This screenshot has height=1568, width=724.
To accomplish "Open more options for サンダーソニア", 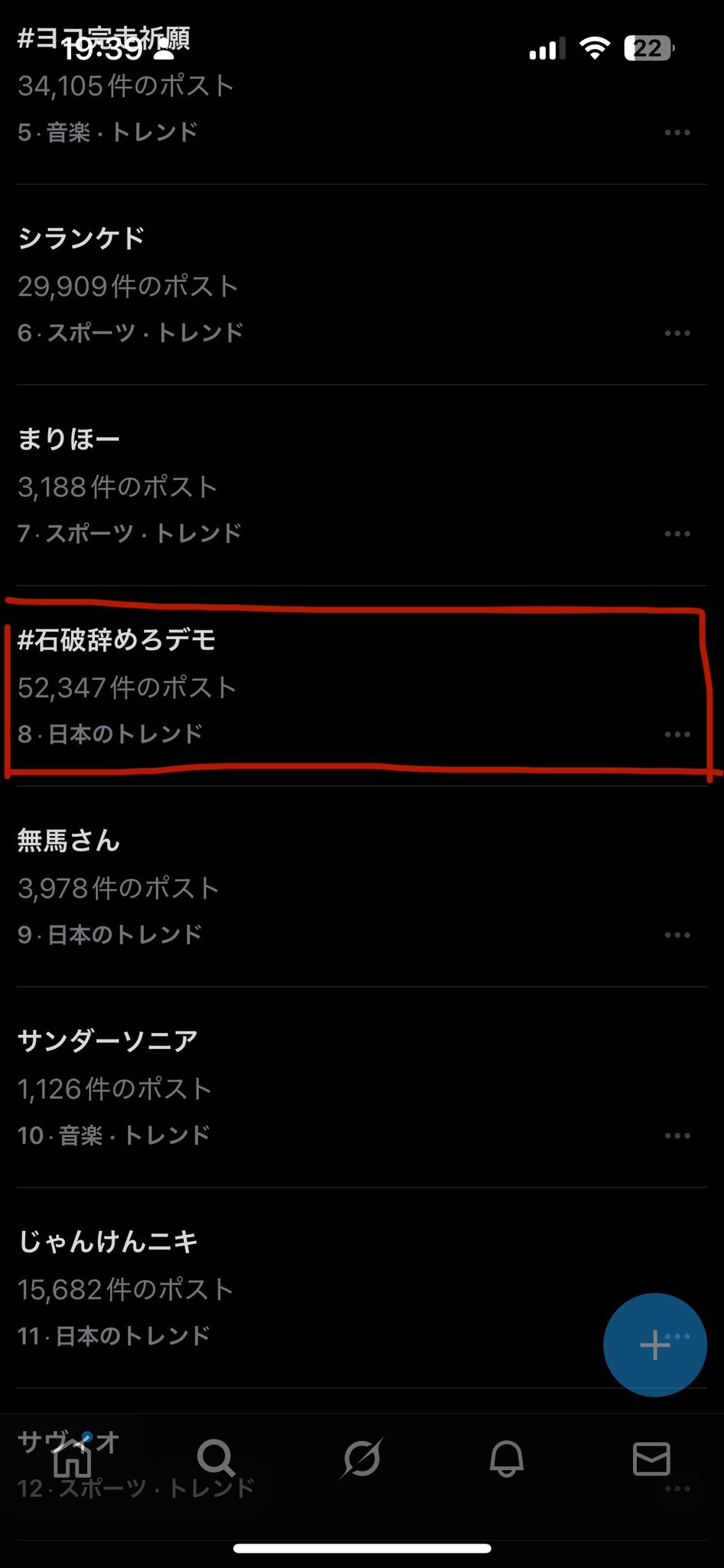I will click(x=677, y=1135).
